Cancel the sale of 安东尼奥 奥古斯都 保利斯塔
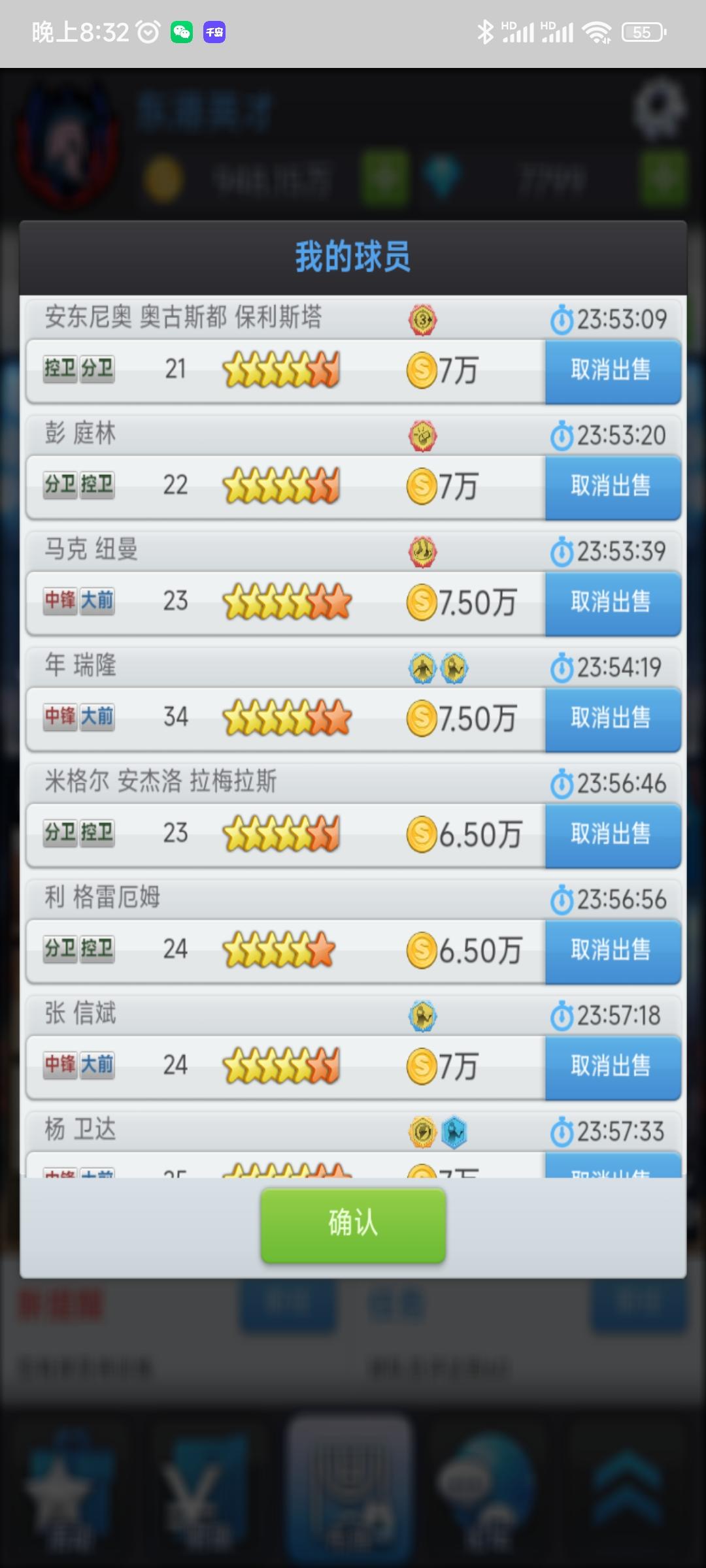Image resolution: width=706 pixels, height=1568 pixels. click(612, 370)
